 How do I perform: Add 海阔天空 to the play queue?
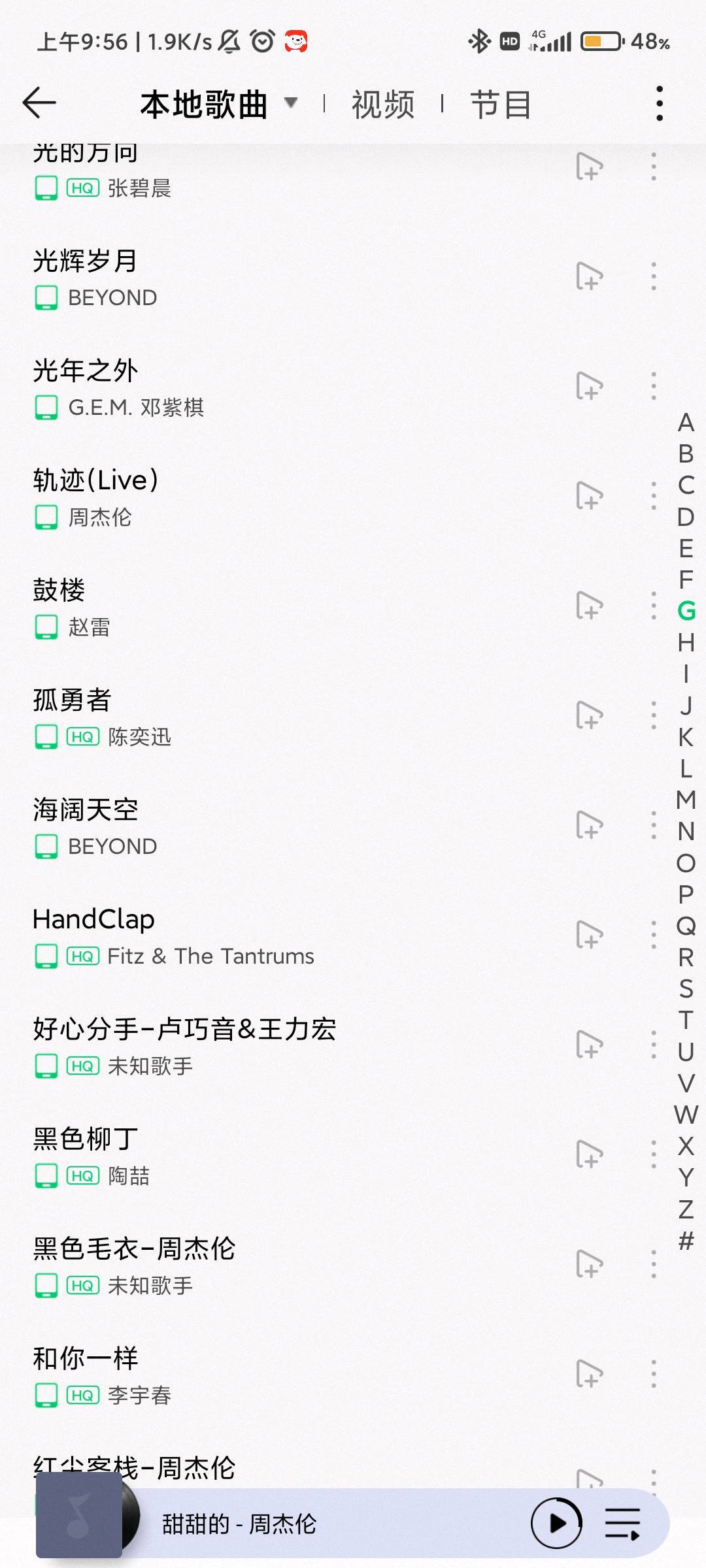[x=589, y=826]
